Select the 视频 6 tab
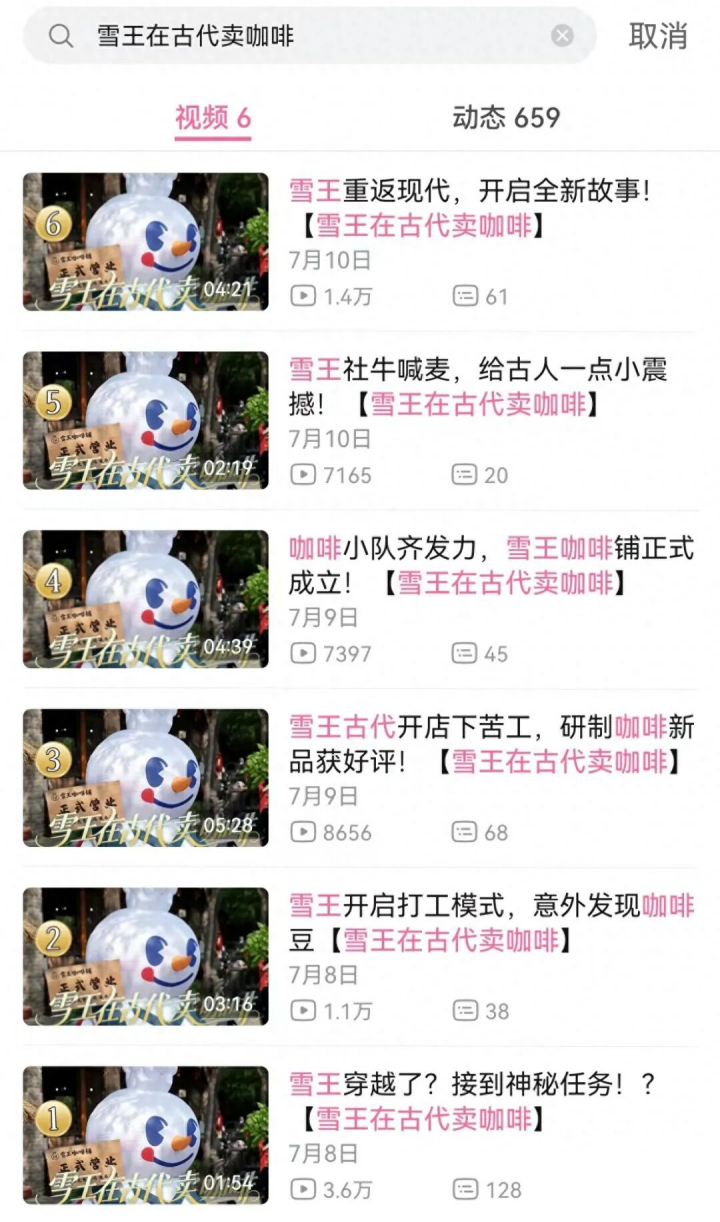The width and height of the screenshot is (720, 1222). pos(212,117)
